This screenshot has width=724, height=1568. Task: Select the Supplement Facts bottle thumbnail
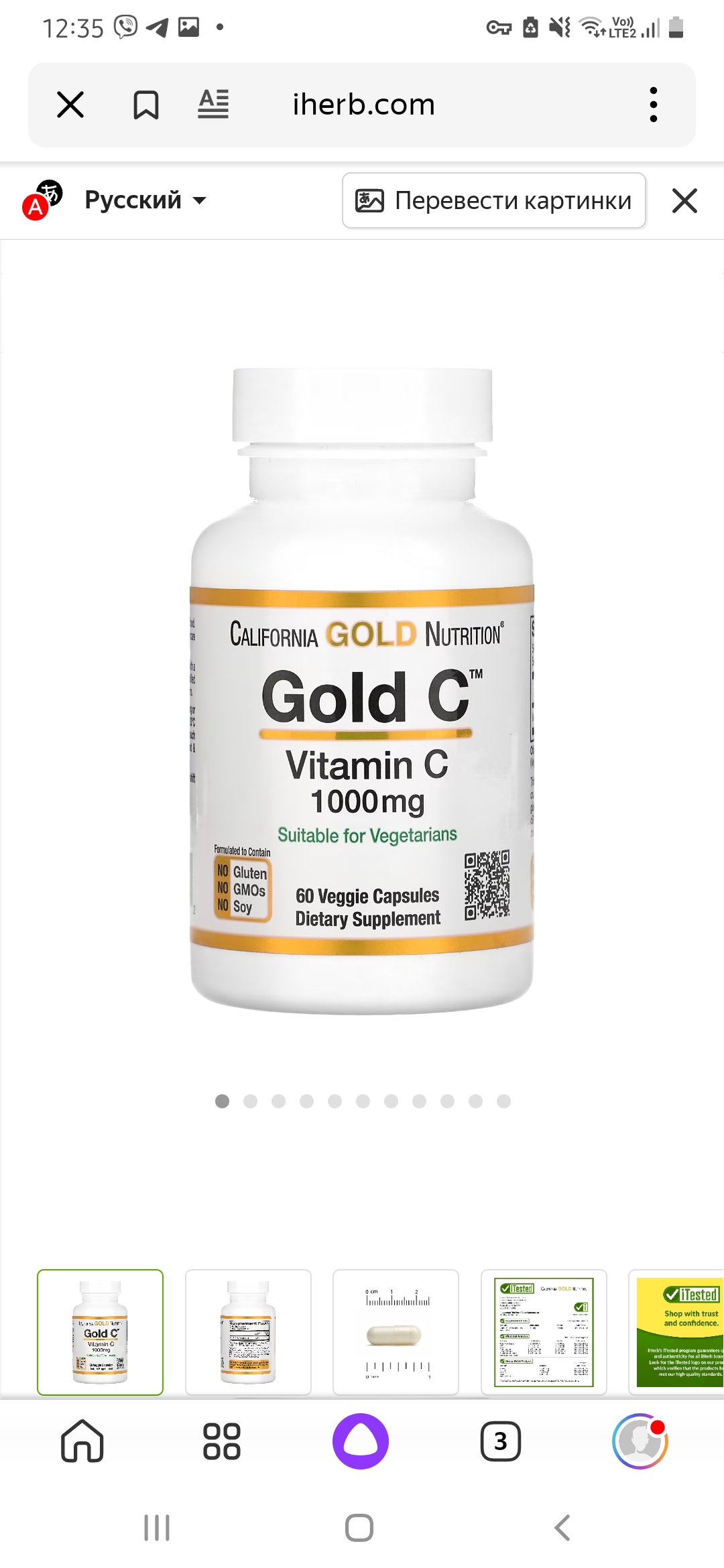pos(248,1332)
